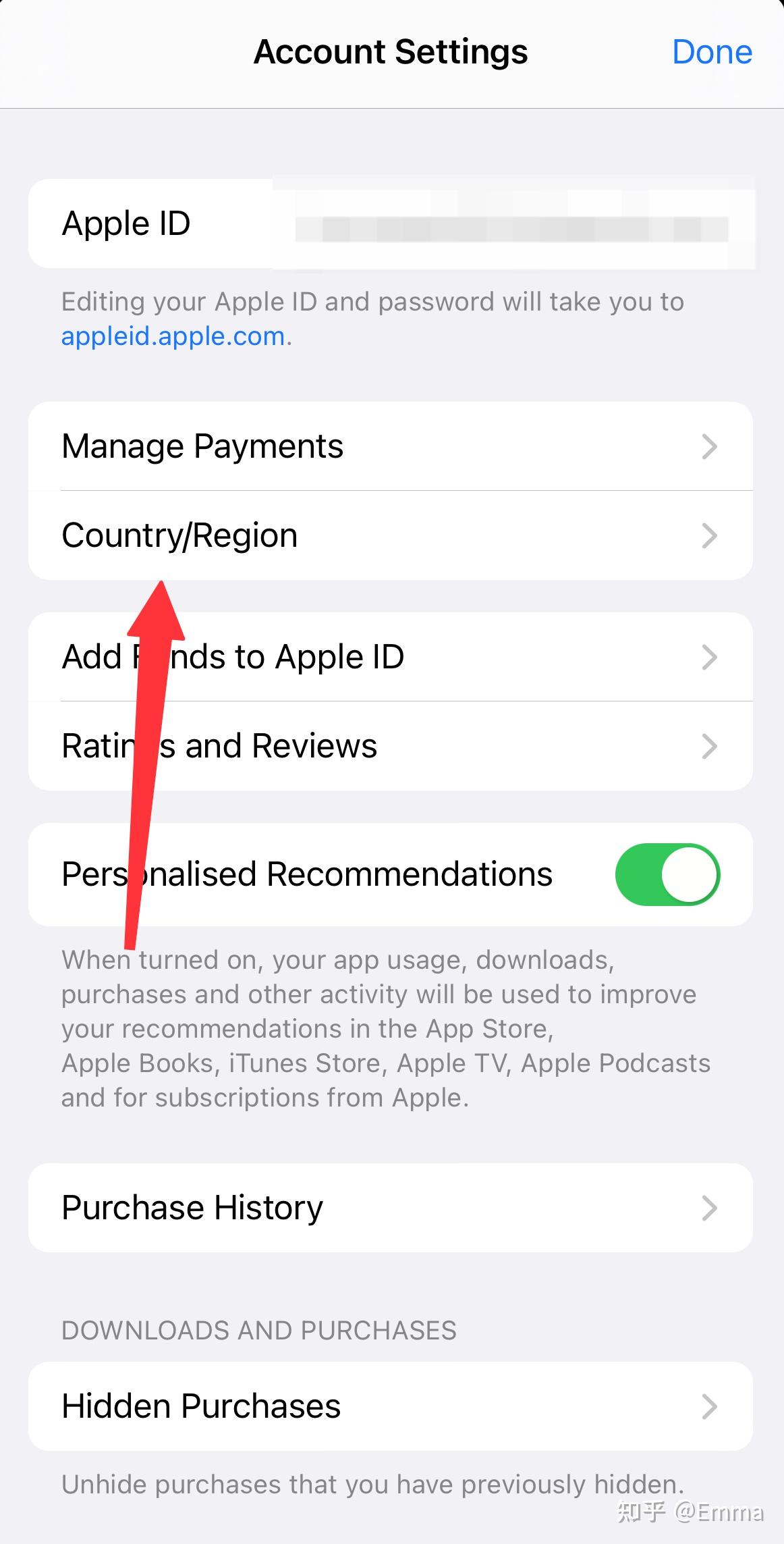Tap Done to close Account Settings
Image resolution: width=784 pixels, height=1544 pixels.
tap(711, 52)
